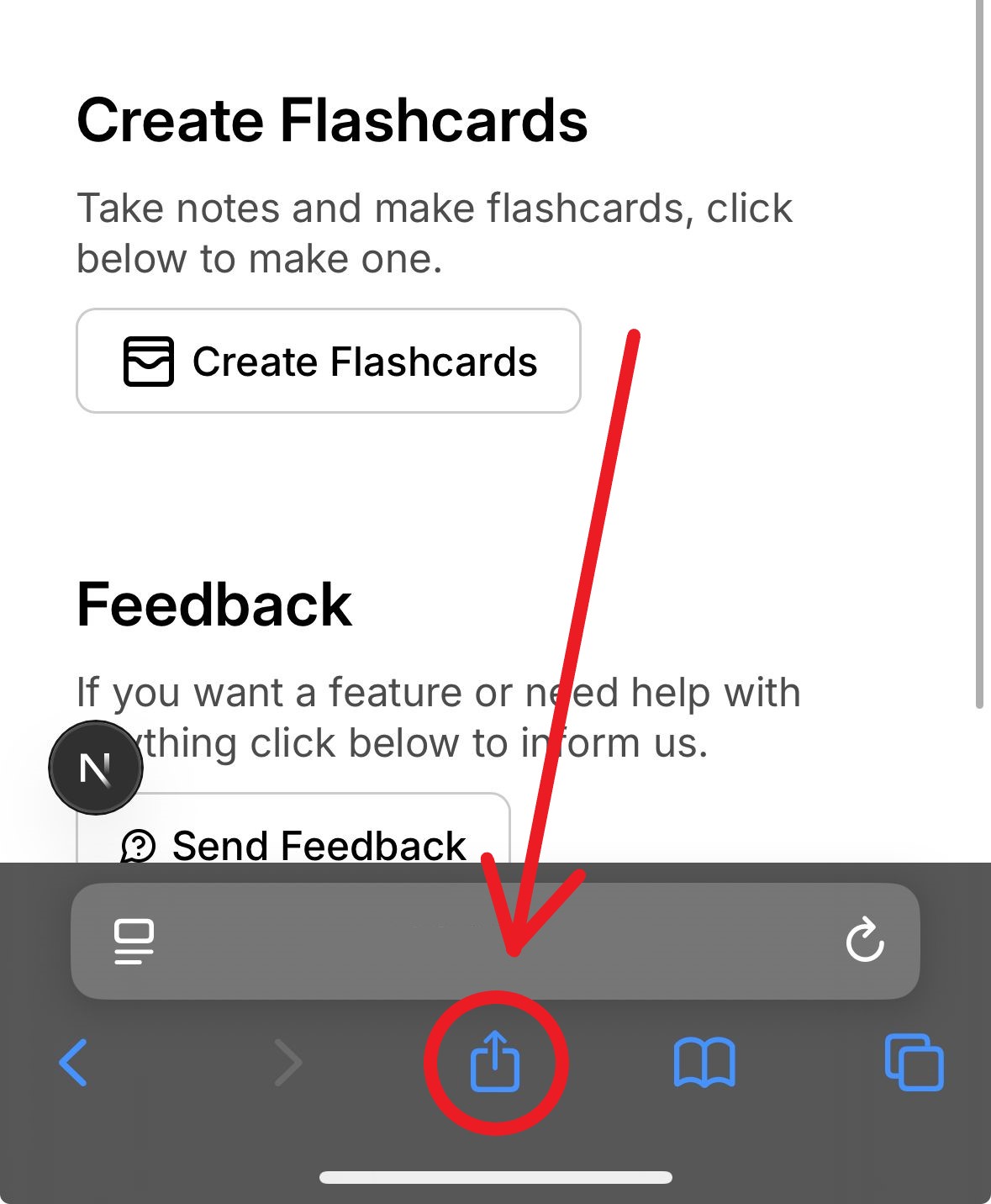Reload the current page

click(864, 941)
